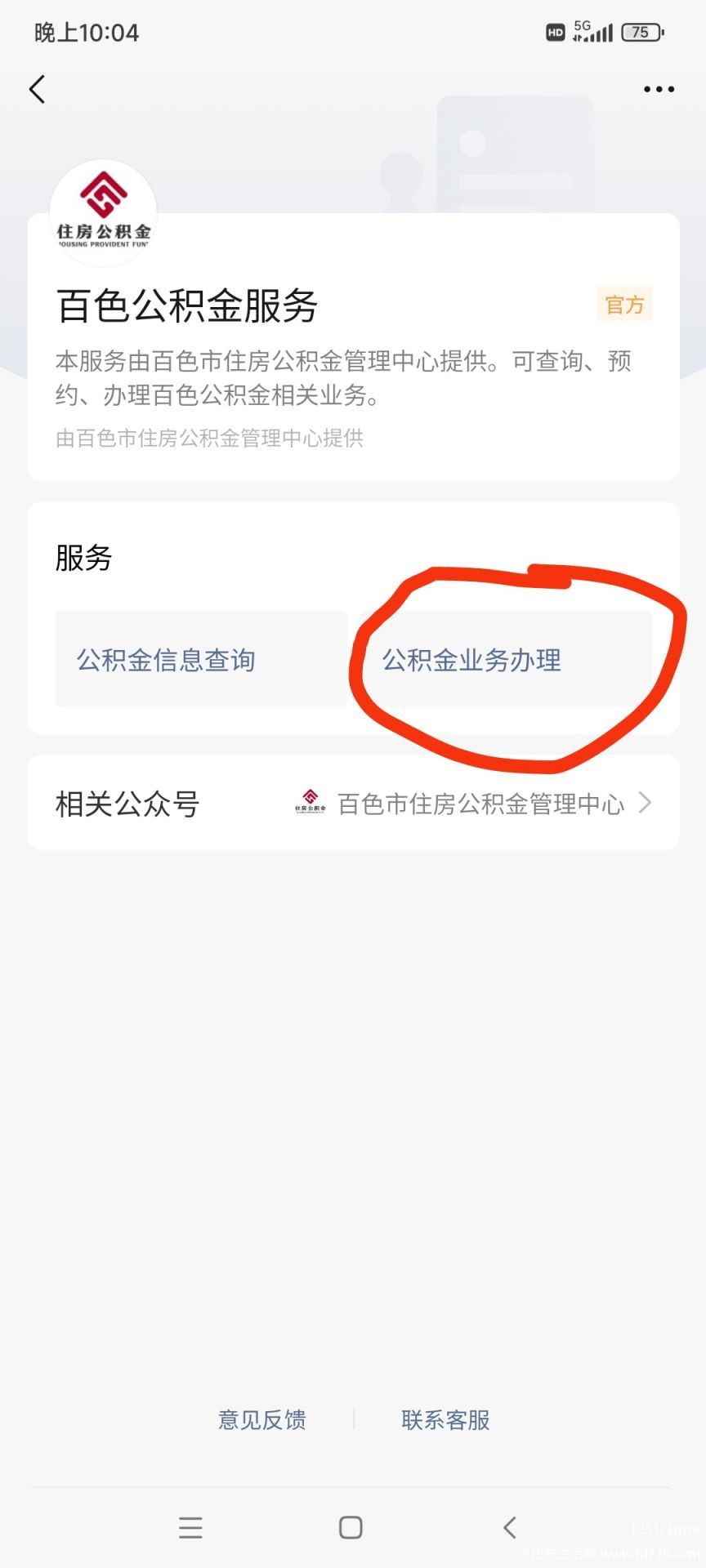Viewport: 706px width, 1568px height.
Task: Open the three-dot overflow menu
Action: click(x=659, y=89)
